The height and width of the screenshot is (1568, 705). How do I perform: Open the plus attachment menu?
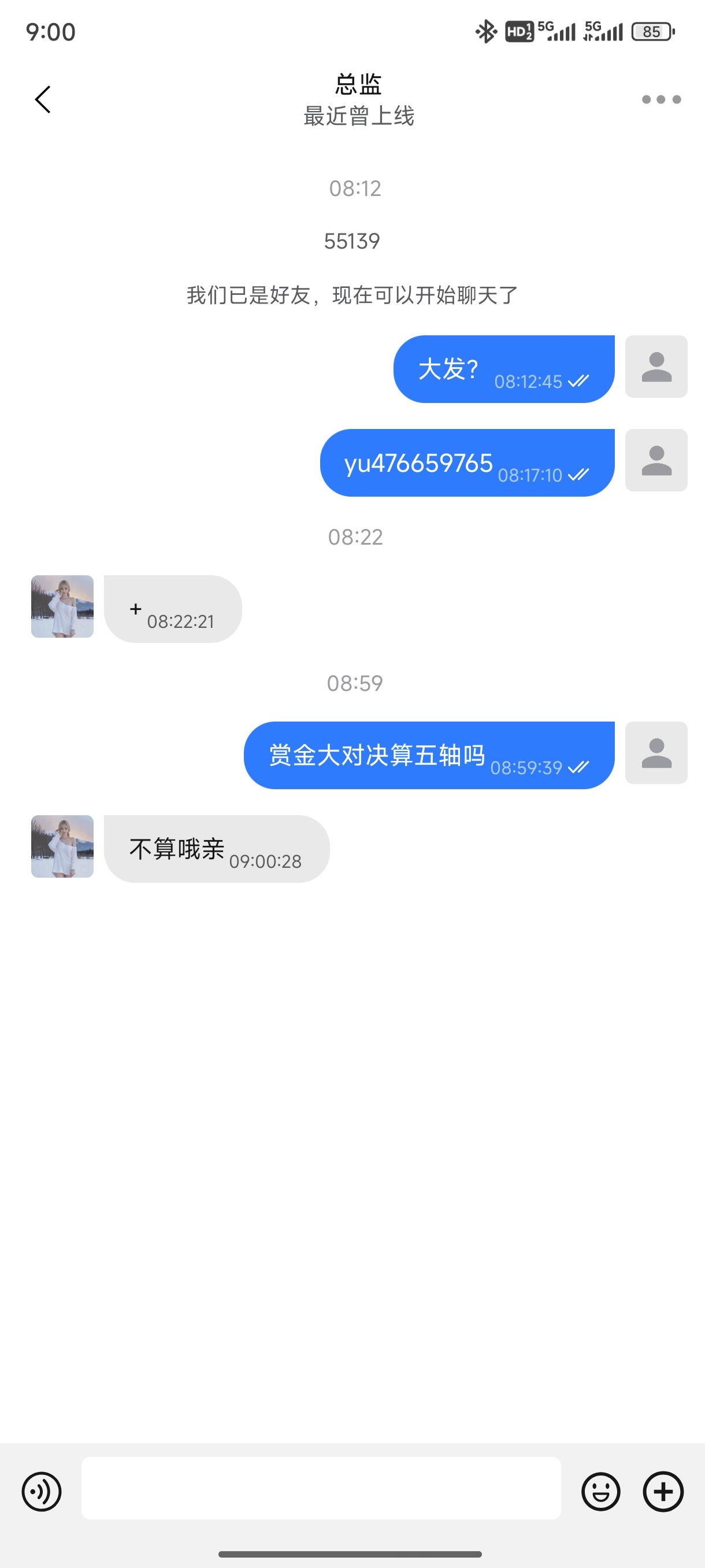(663, 1491)
